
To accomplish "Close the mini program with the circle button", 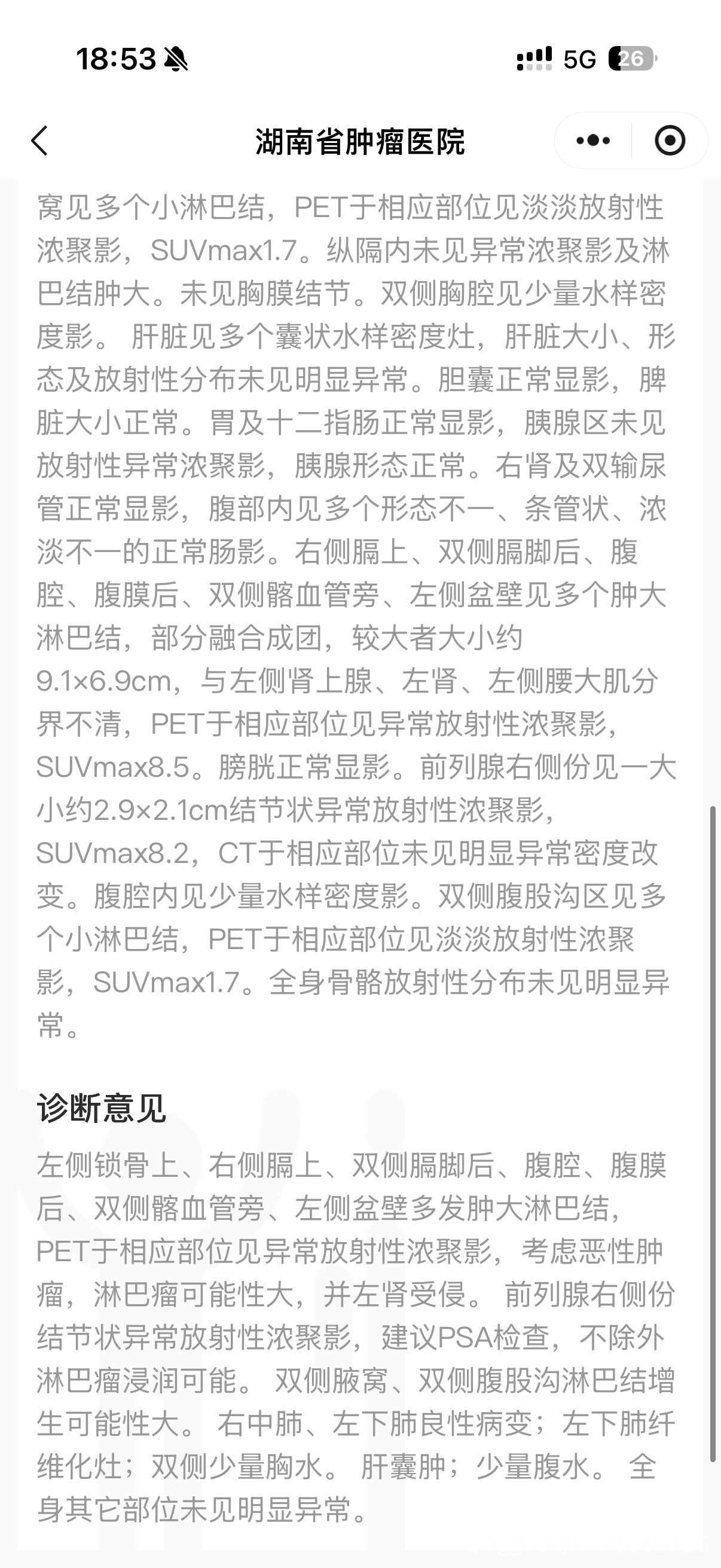I will tap(670, 141).
